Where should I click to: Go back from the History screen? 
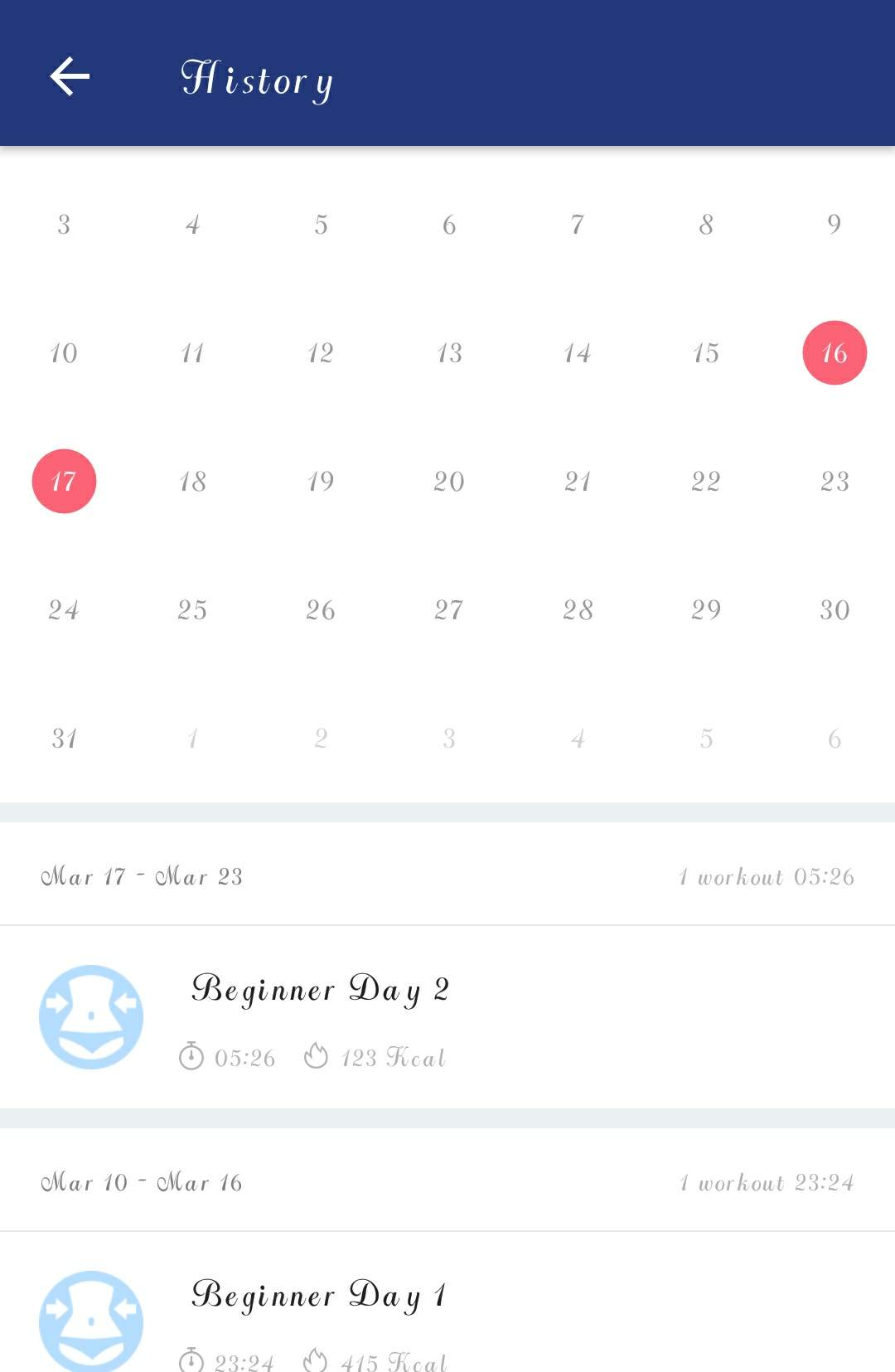click(x=70, y=76)
